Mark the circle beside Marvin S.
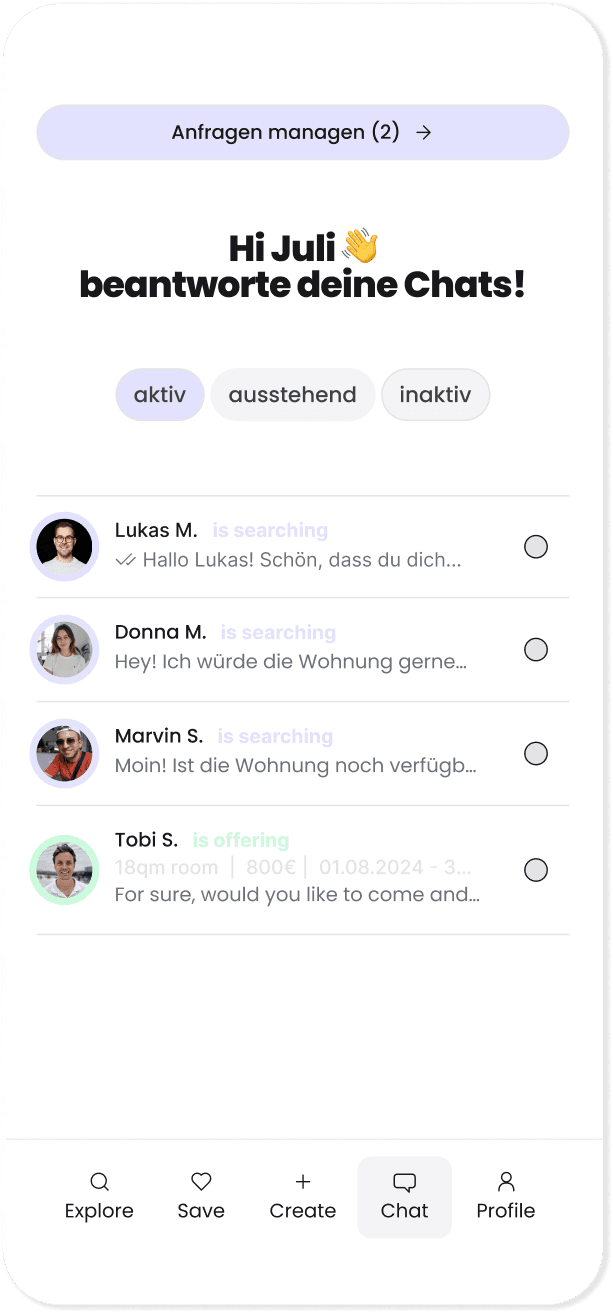 pyautogui.click(x=536, y=754)
